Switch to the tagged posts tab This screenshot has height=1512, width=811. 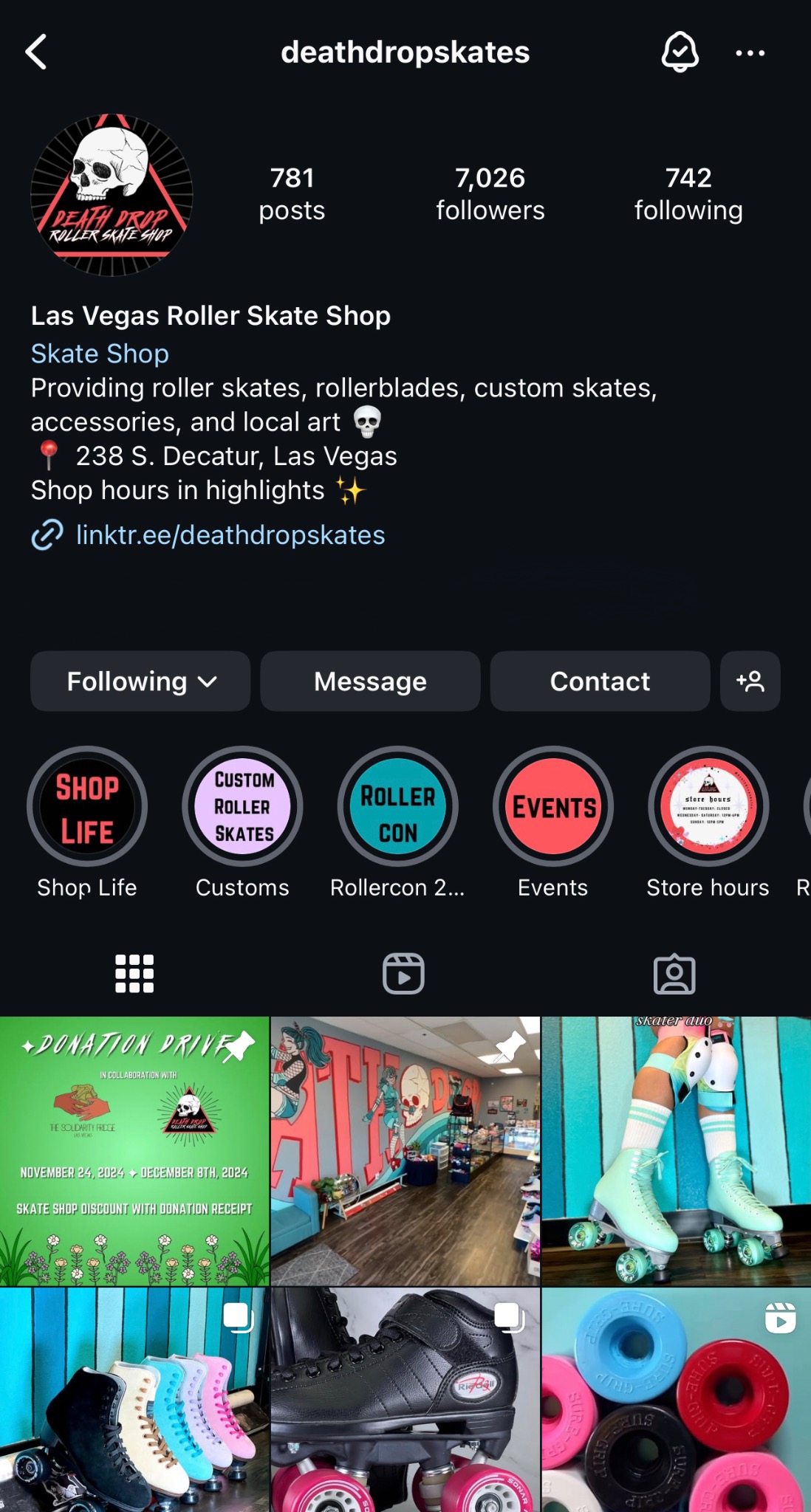click(x=674, y=974)
